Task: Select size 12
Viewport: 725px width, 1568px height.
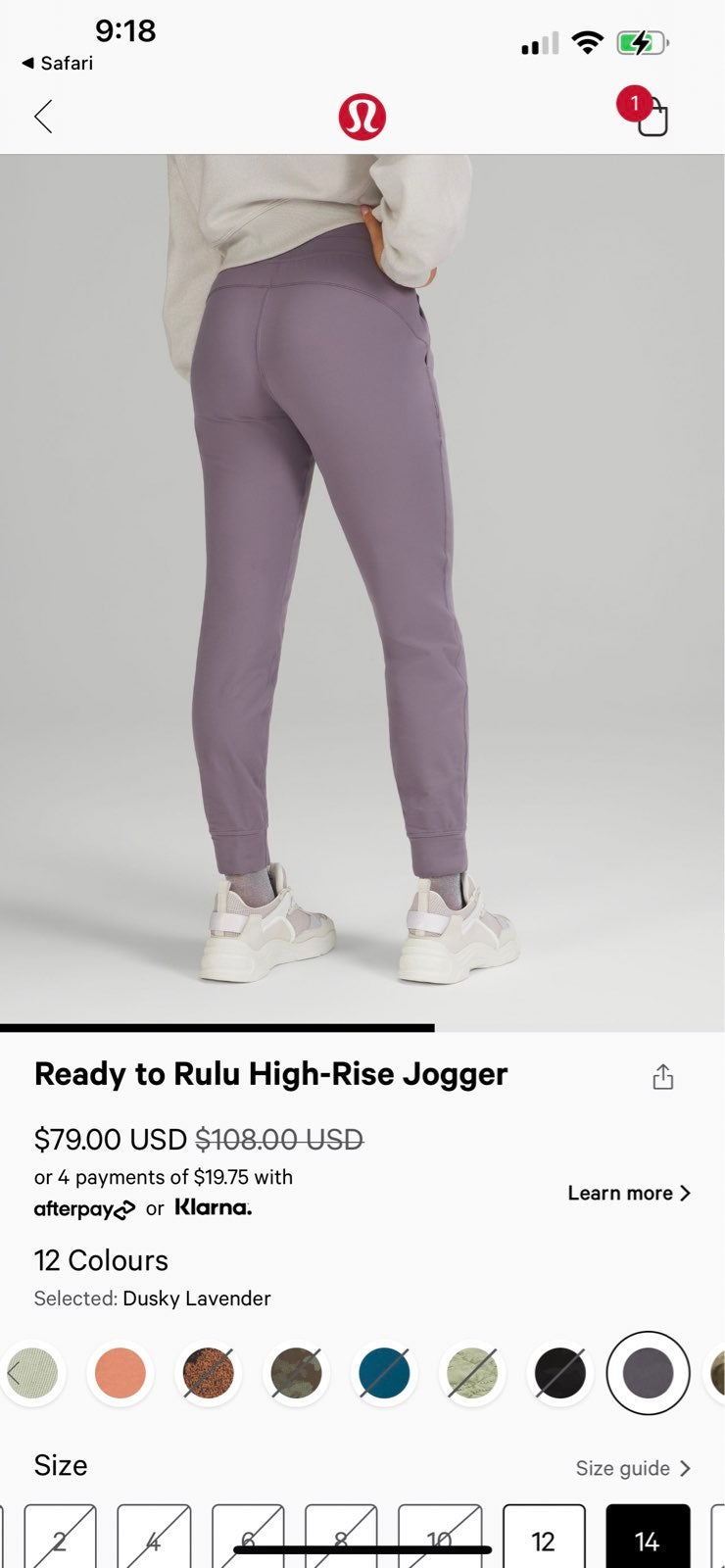Action: pos(544,1537)
